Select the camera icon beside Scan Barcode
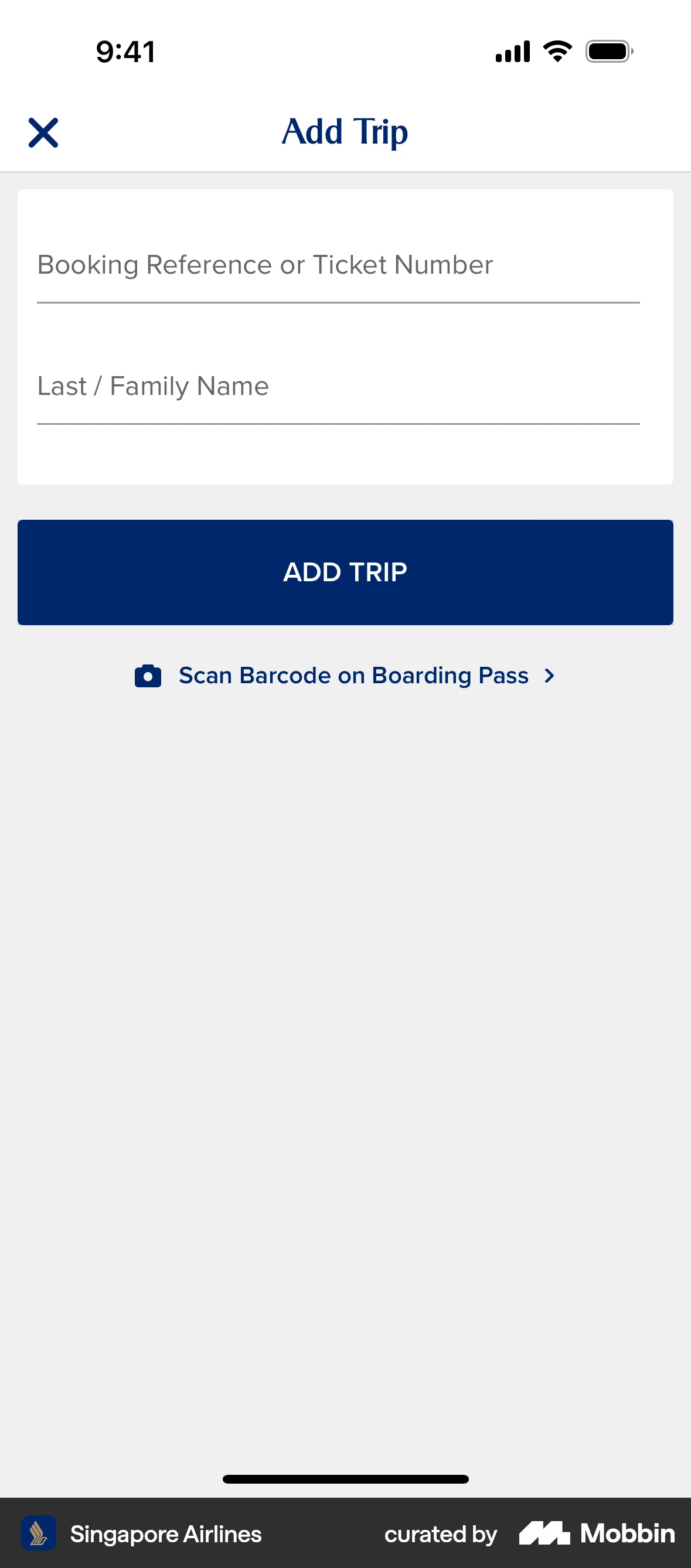The height and width of the screenshot is (1568, 691). [147, 675]
